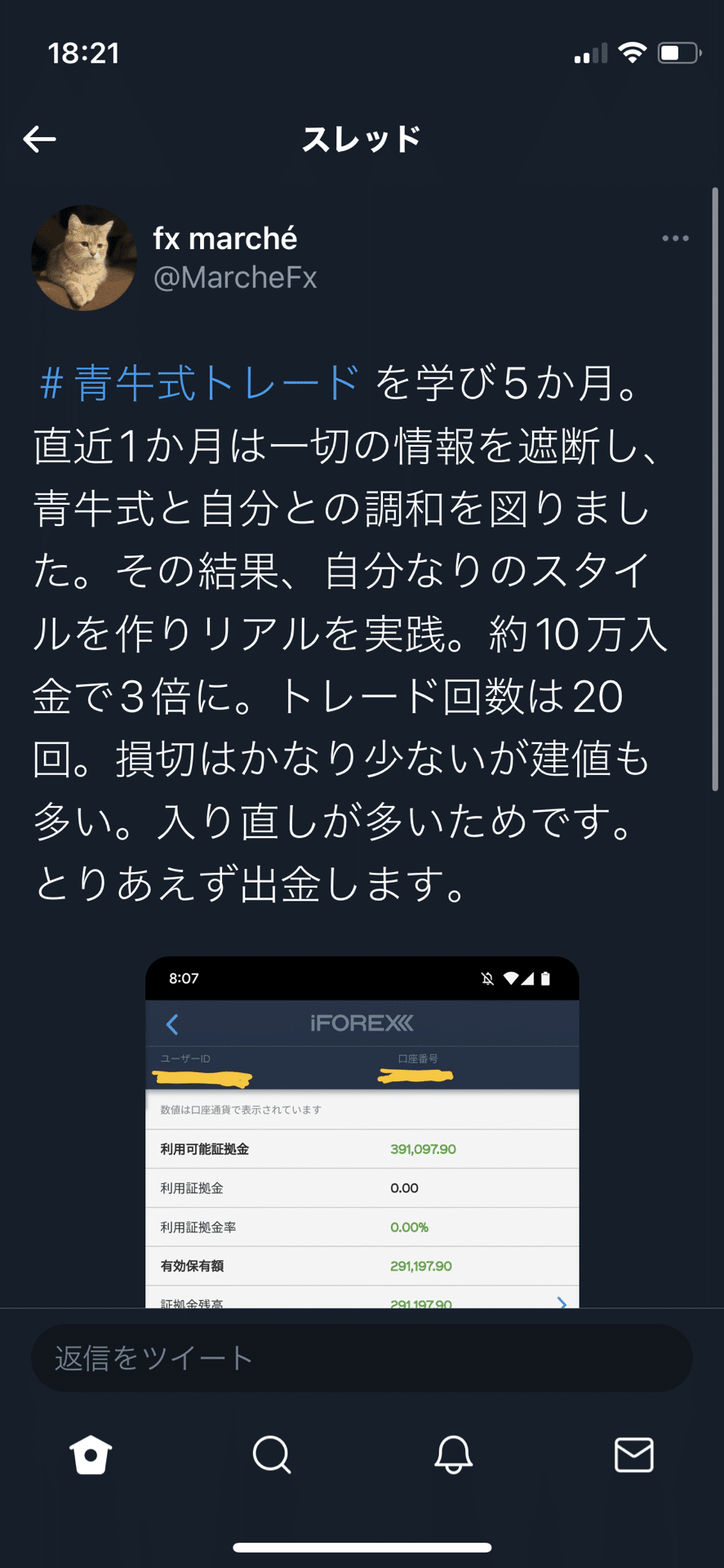Switch to the Search tab
724x1568 pixels.
click(272, 1454)
